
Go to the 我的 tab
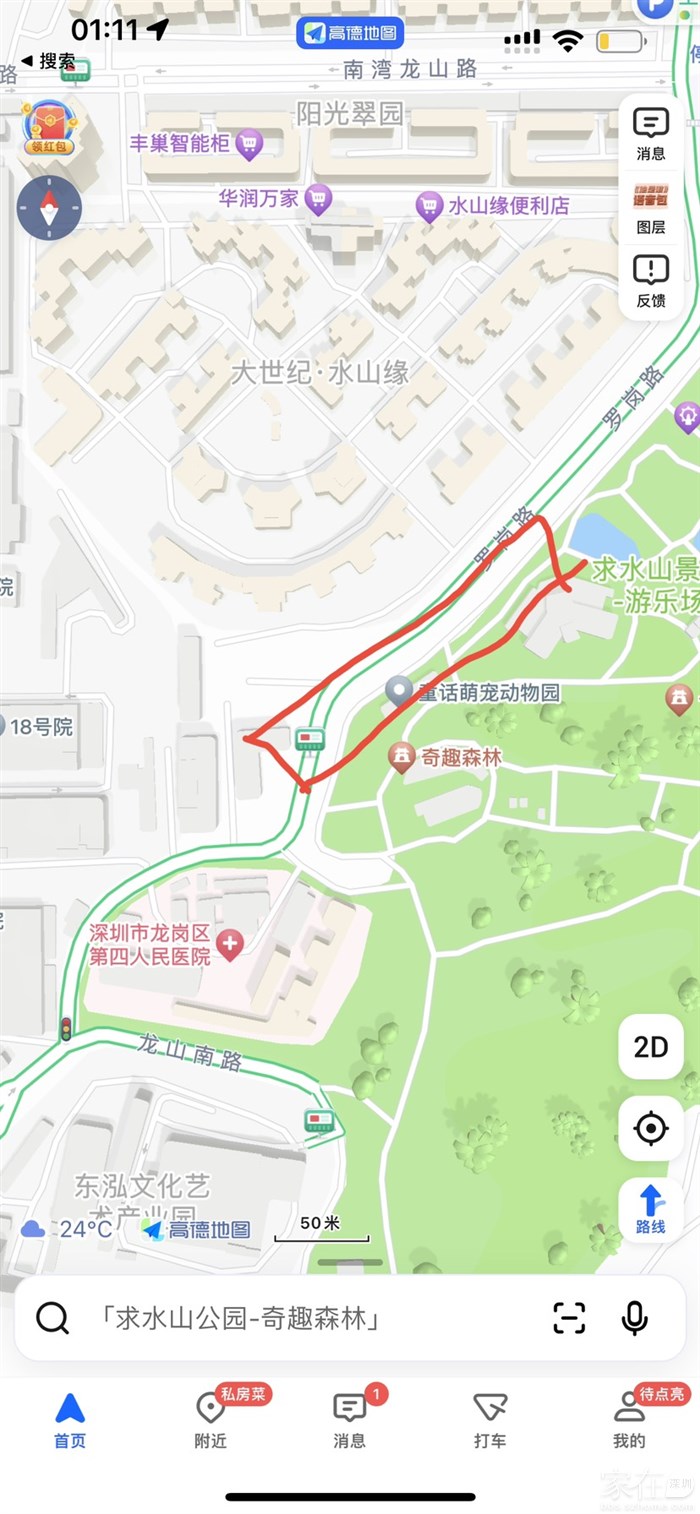pos(629,1418)
